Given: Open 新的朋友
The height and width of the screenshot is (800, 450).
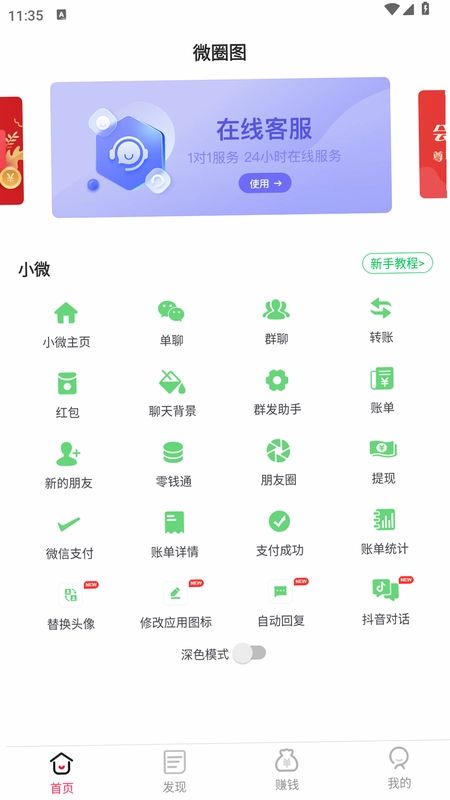Looking at the screenshot, I should [68, 465].
